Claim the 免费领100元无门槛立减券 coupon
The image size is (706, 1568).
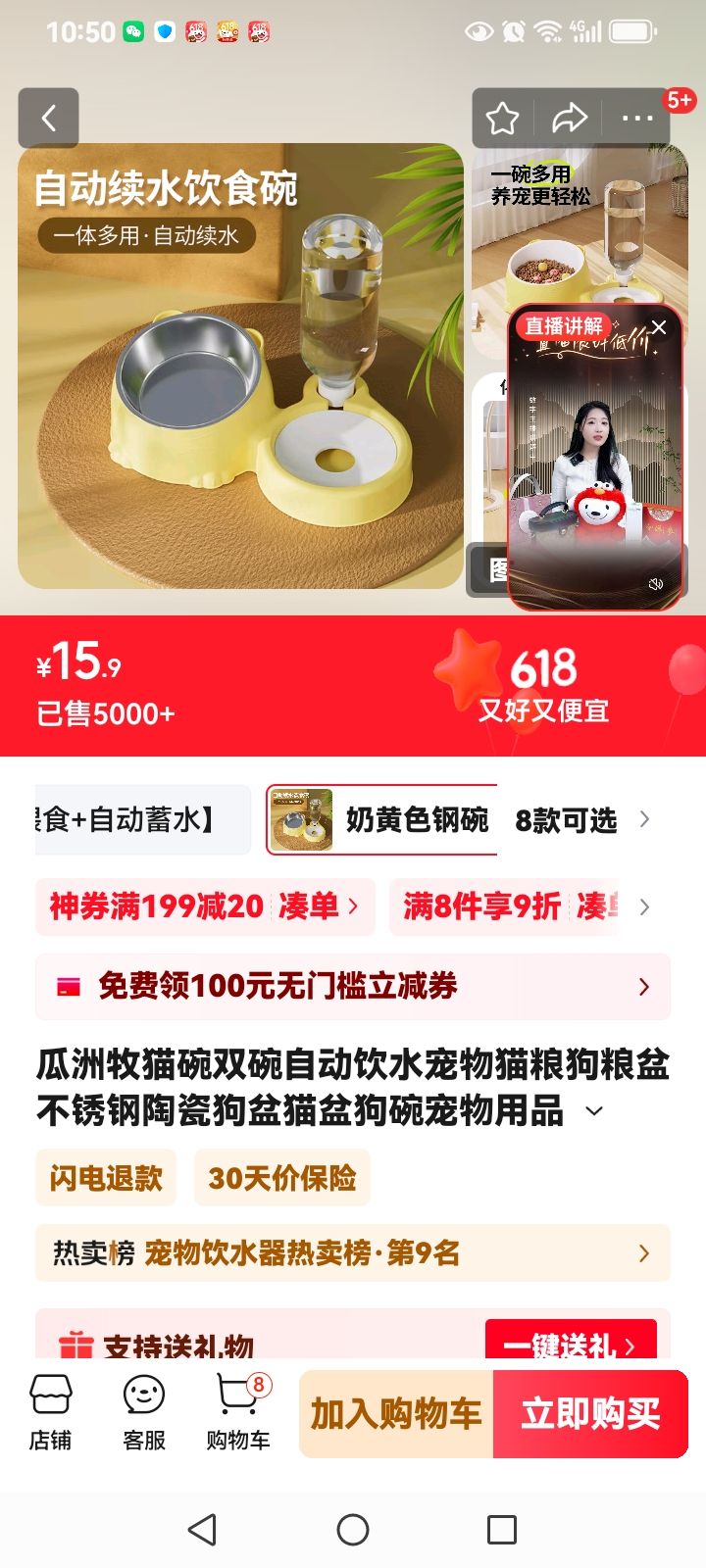(x=353, y=986)
